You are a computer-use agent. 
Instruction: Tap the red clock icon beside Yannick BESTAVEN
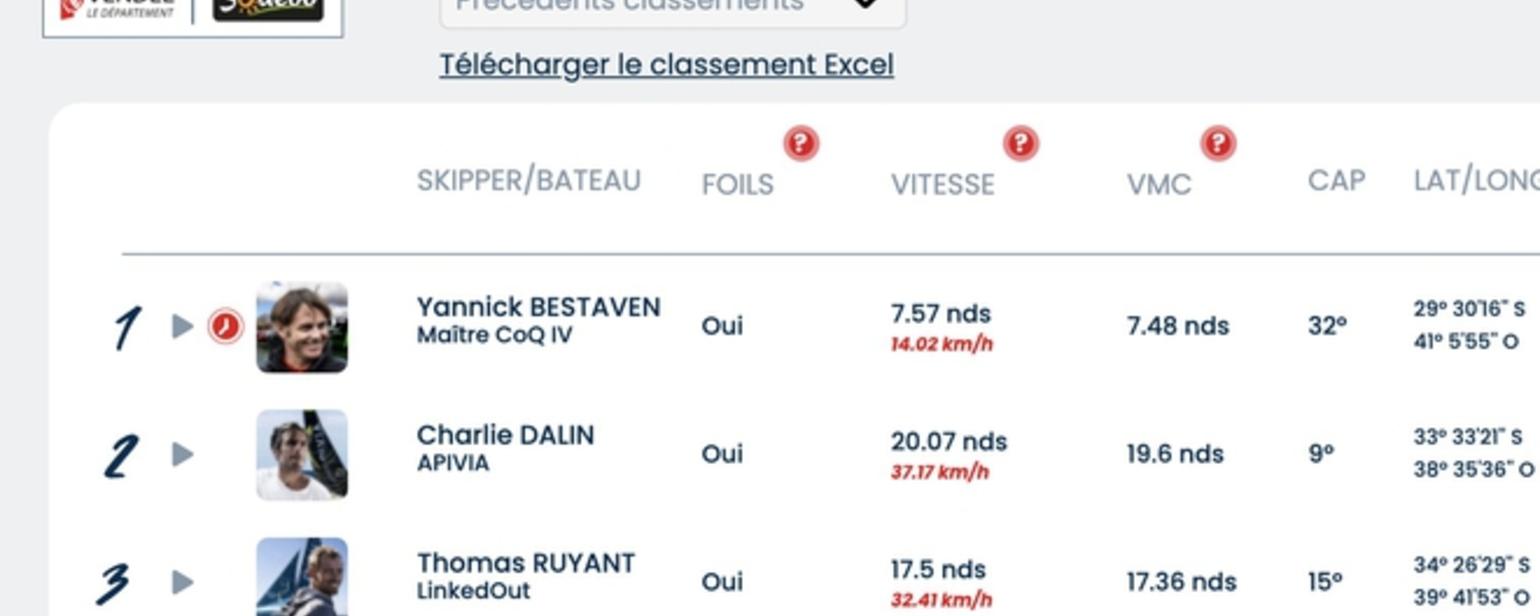coord(226,327)
